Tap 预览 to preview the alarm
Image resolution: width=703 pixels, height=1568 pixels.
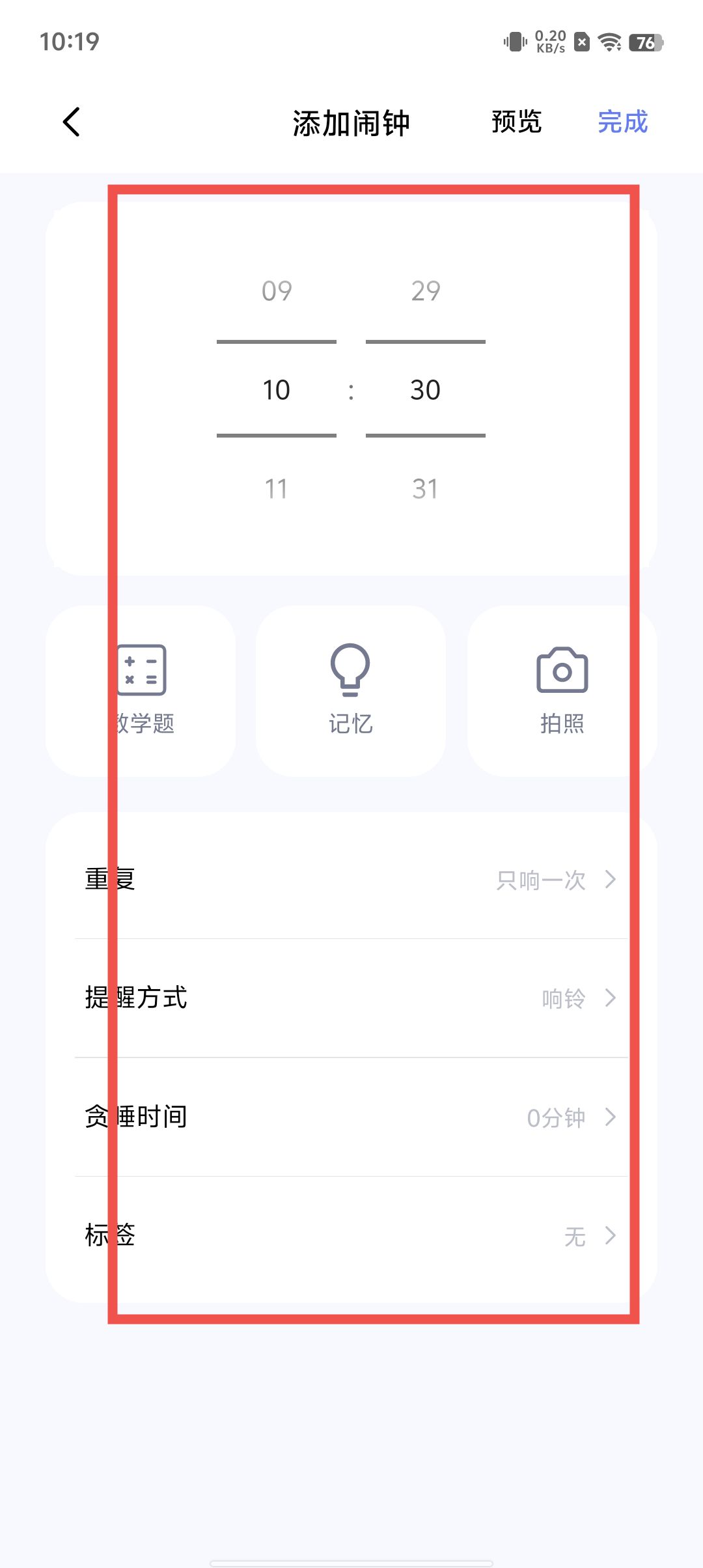point(516,122)
